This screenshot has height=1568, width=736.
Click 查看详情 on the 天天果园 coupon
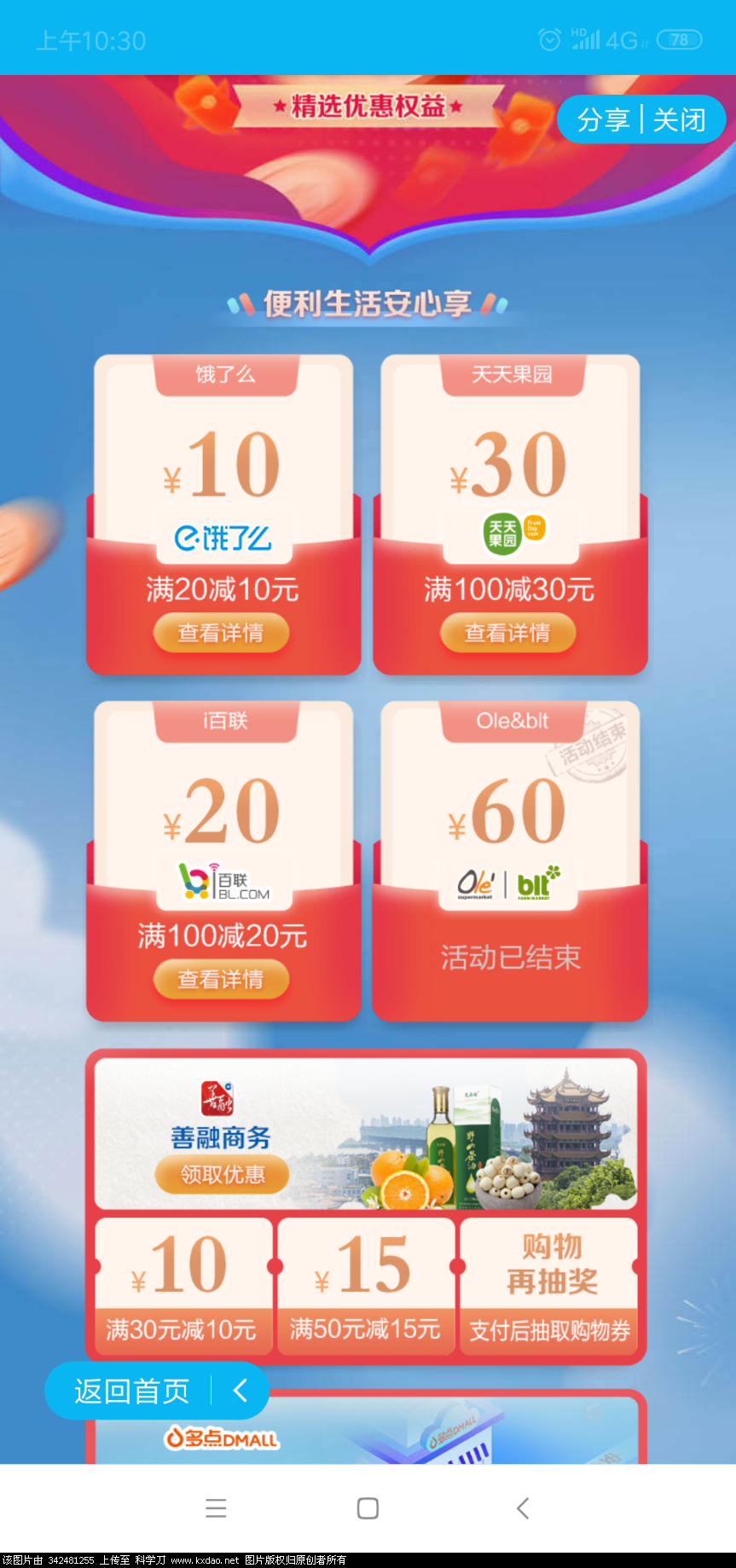pyautogui.click(x=508, y=633)
